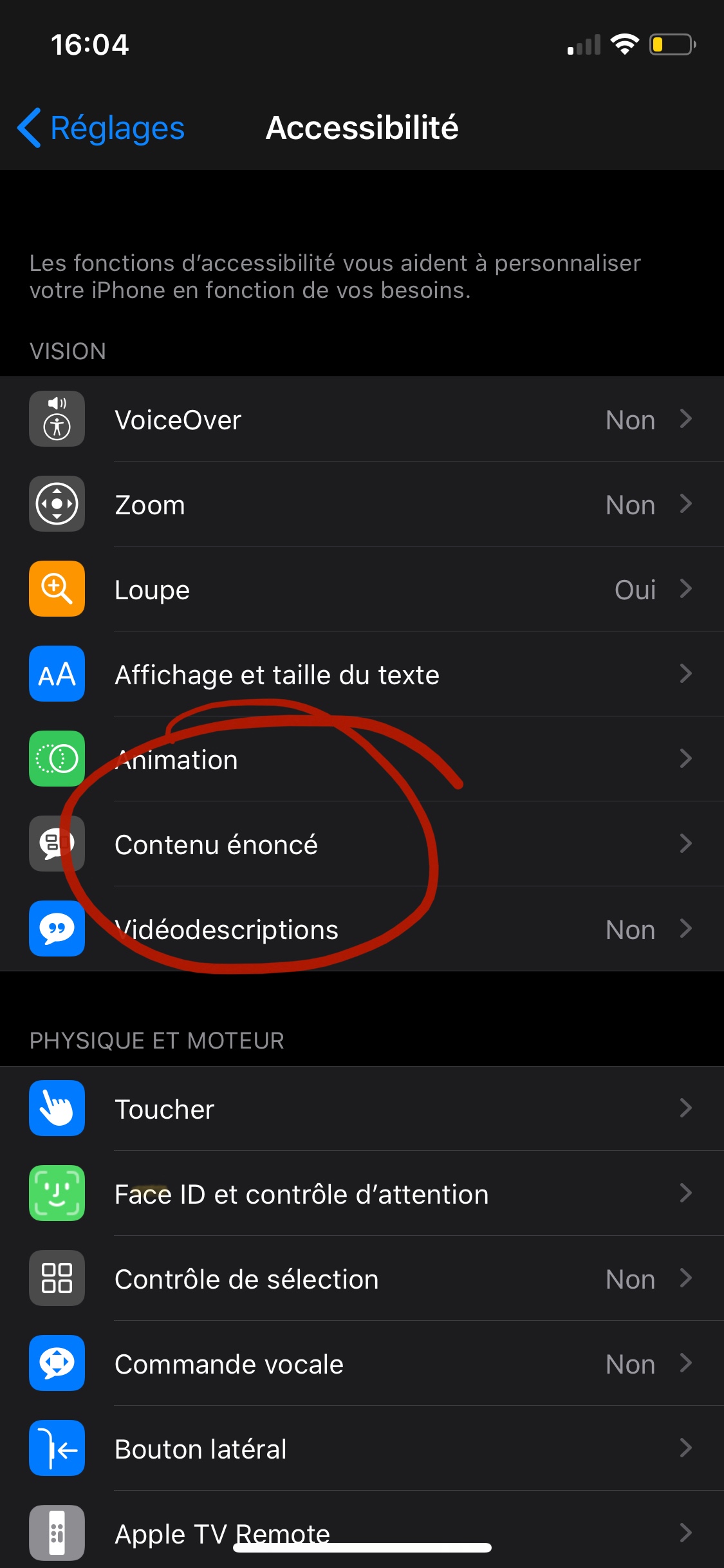The height and width of the screenshot is (1568, 724).
Task: Open Vidéodescriptions settings
Action: (362, 929)
